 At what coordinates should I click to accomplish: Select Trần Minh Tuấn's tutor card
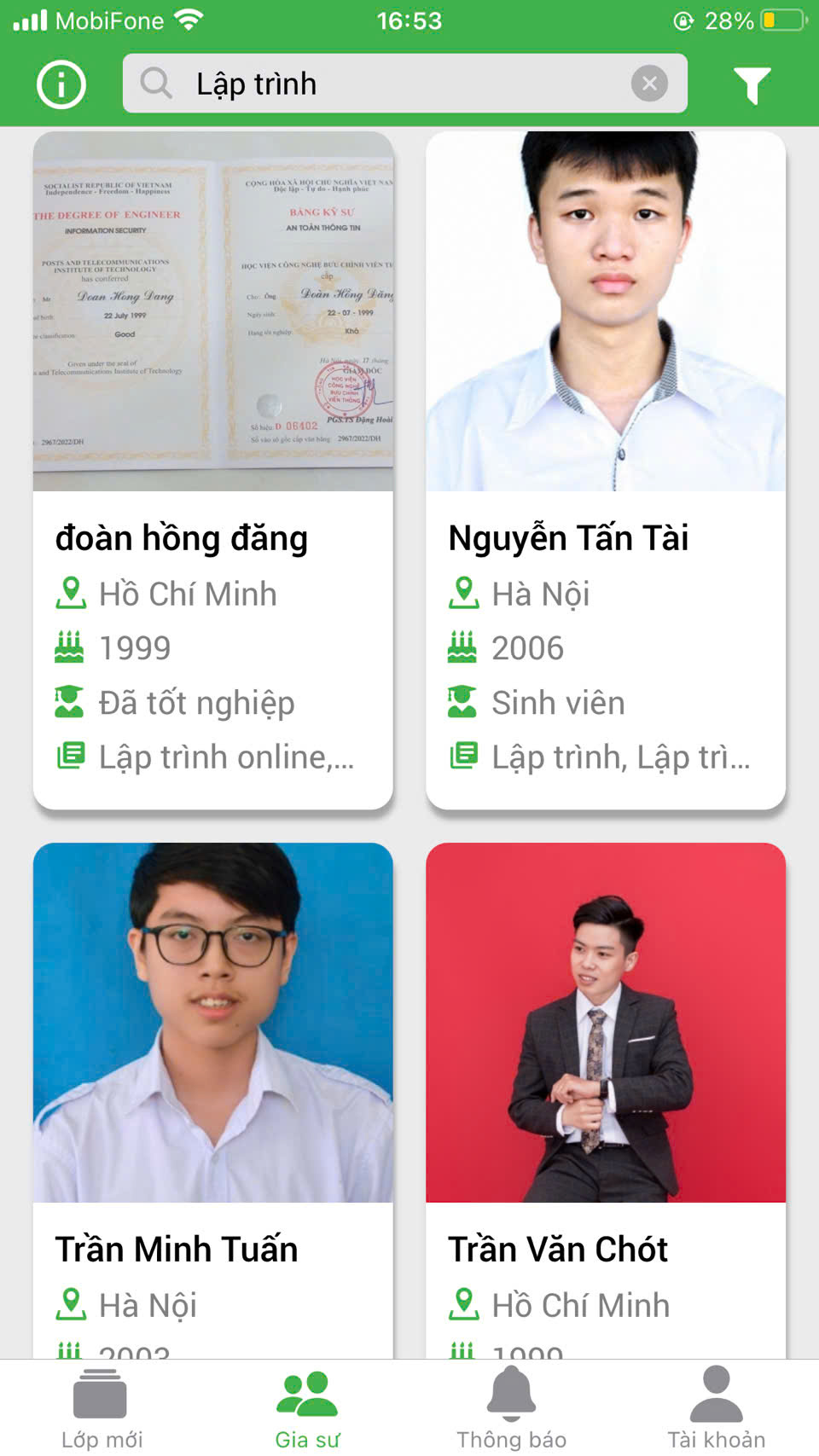(213, 1100)
